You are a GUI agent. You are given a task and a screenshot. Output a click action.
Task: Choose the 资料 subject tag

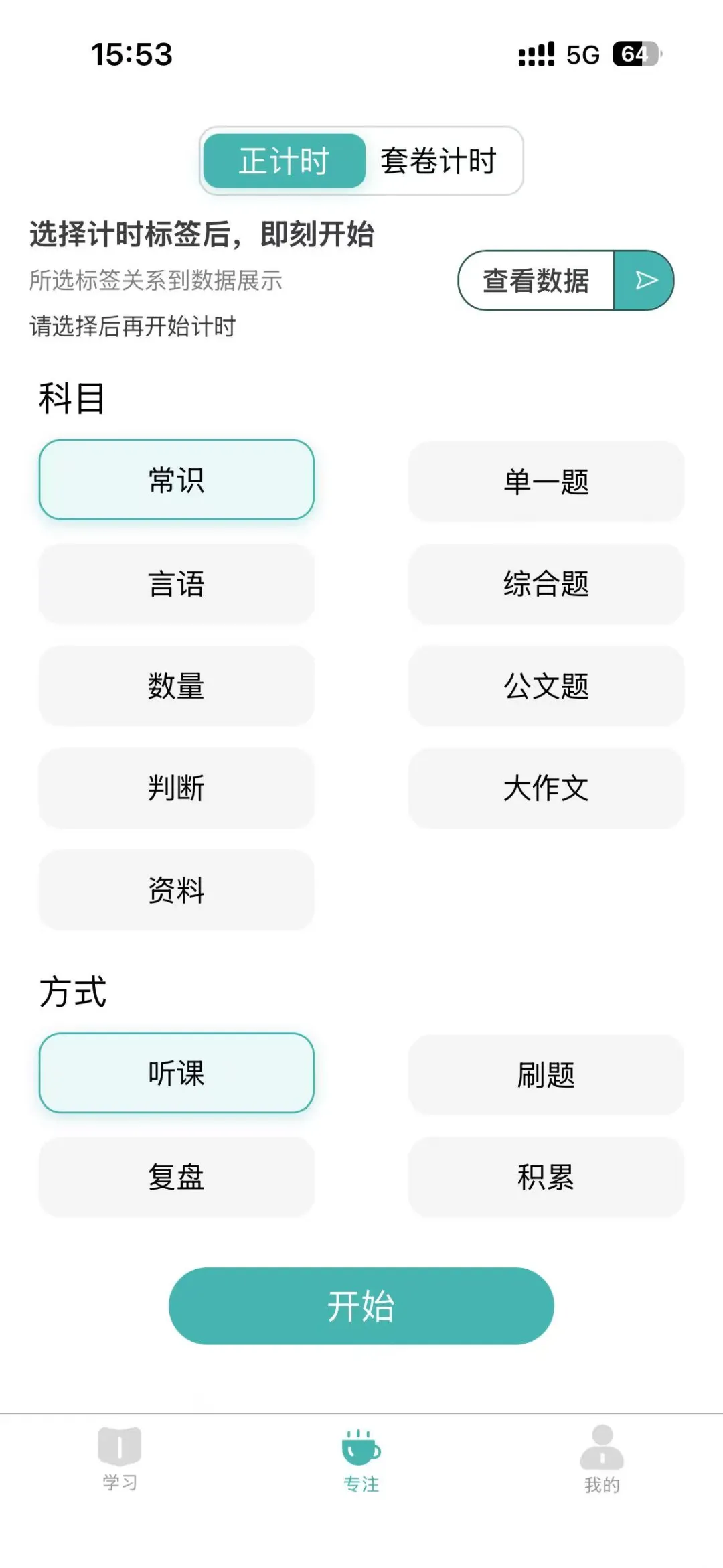176,889
